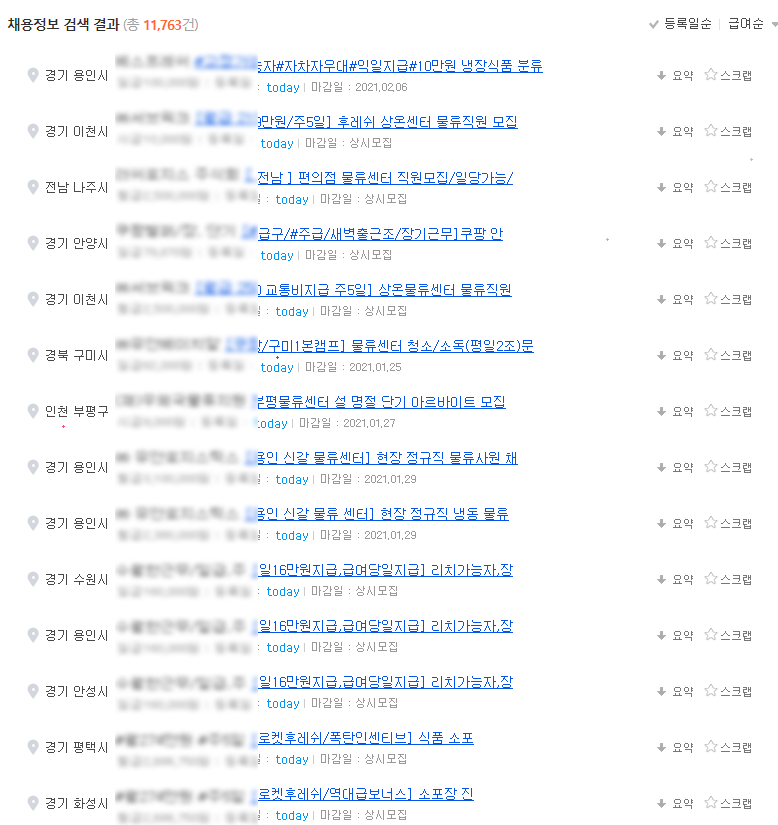Open the 전남 편의점 물류센터 직원모집 link
The height and width of the screenshot is (825, 778).
(385, 178)
